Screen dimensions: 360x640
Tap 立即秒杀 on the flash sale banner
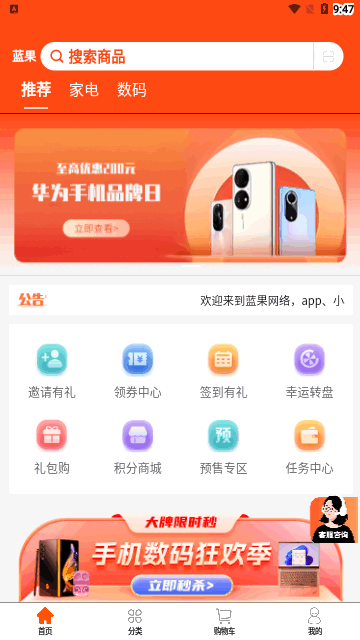tap(182, 586)
